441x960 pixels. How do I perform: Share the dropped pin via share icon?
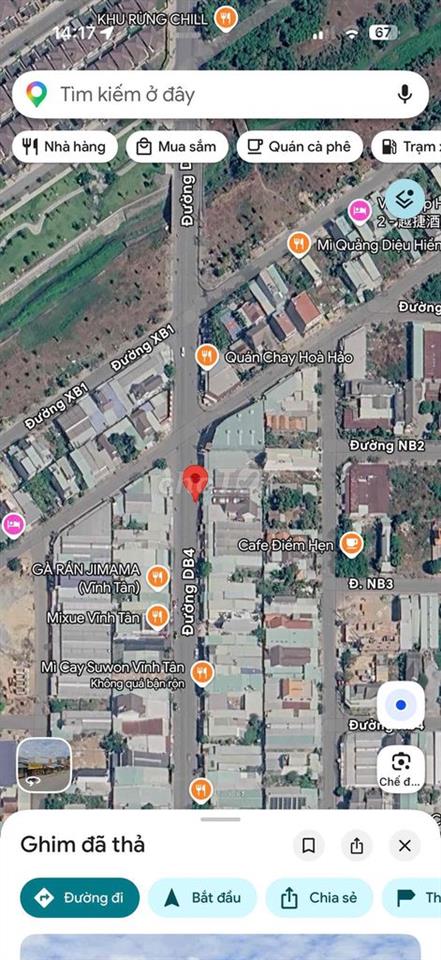click(356, 846)
